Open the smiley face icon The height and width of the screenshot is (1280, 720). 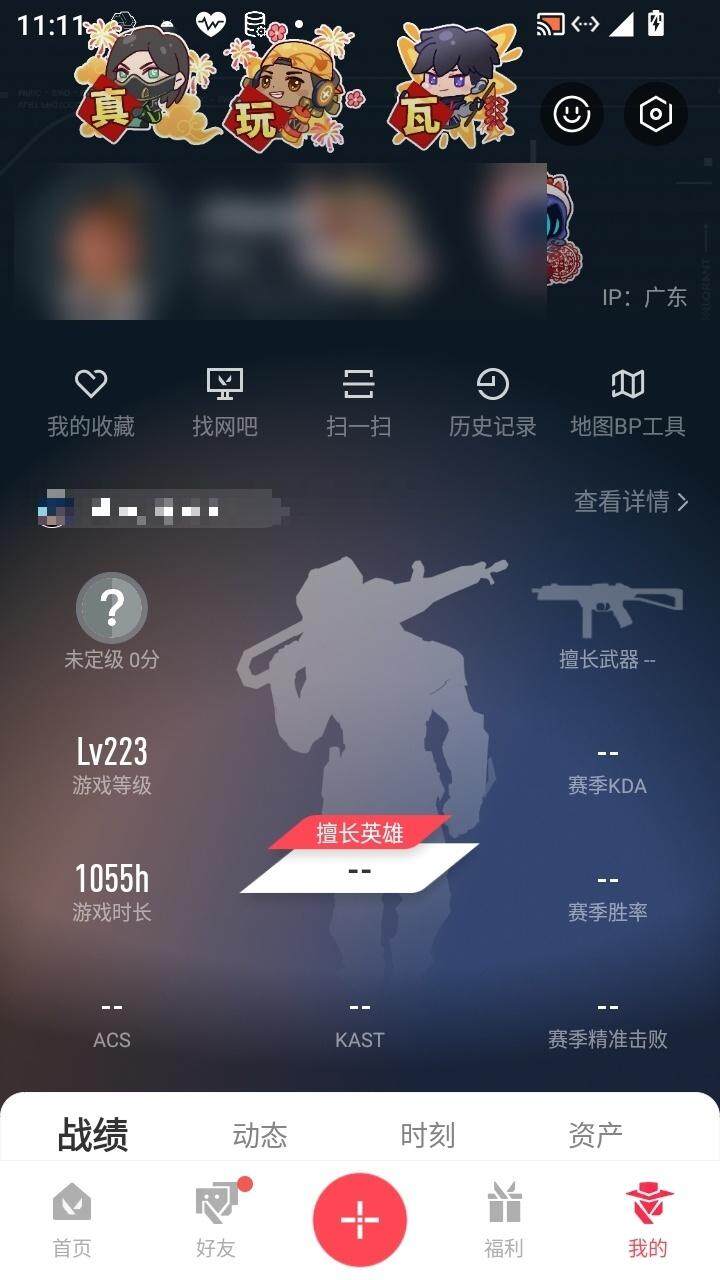572,114
